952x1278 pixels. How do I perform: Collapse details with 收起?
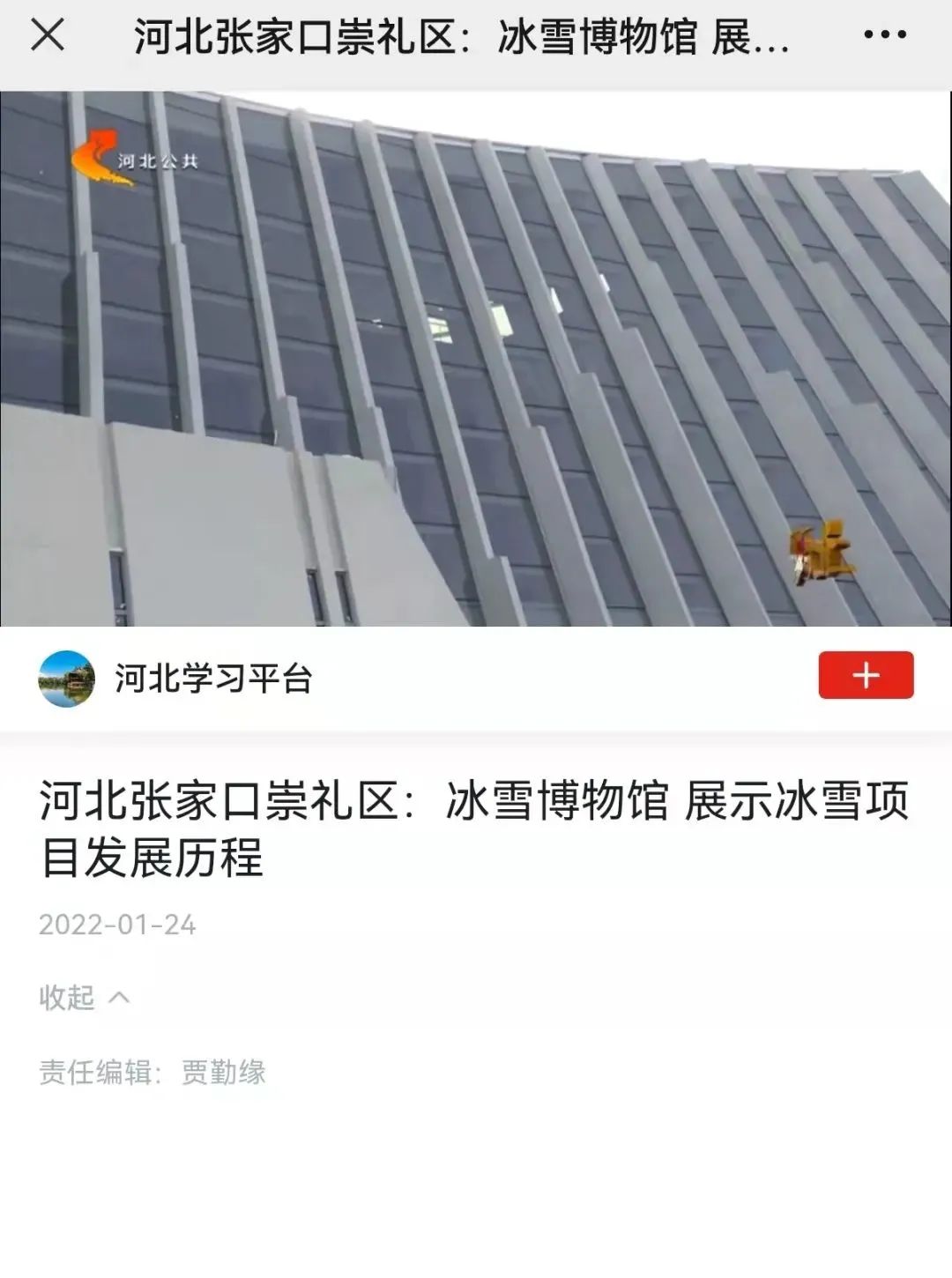84,998
